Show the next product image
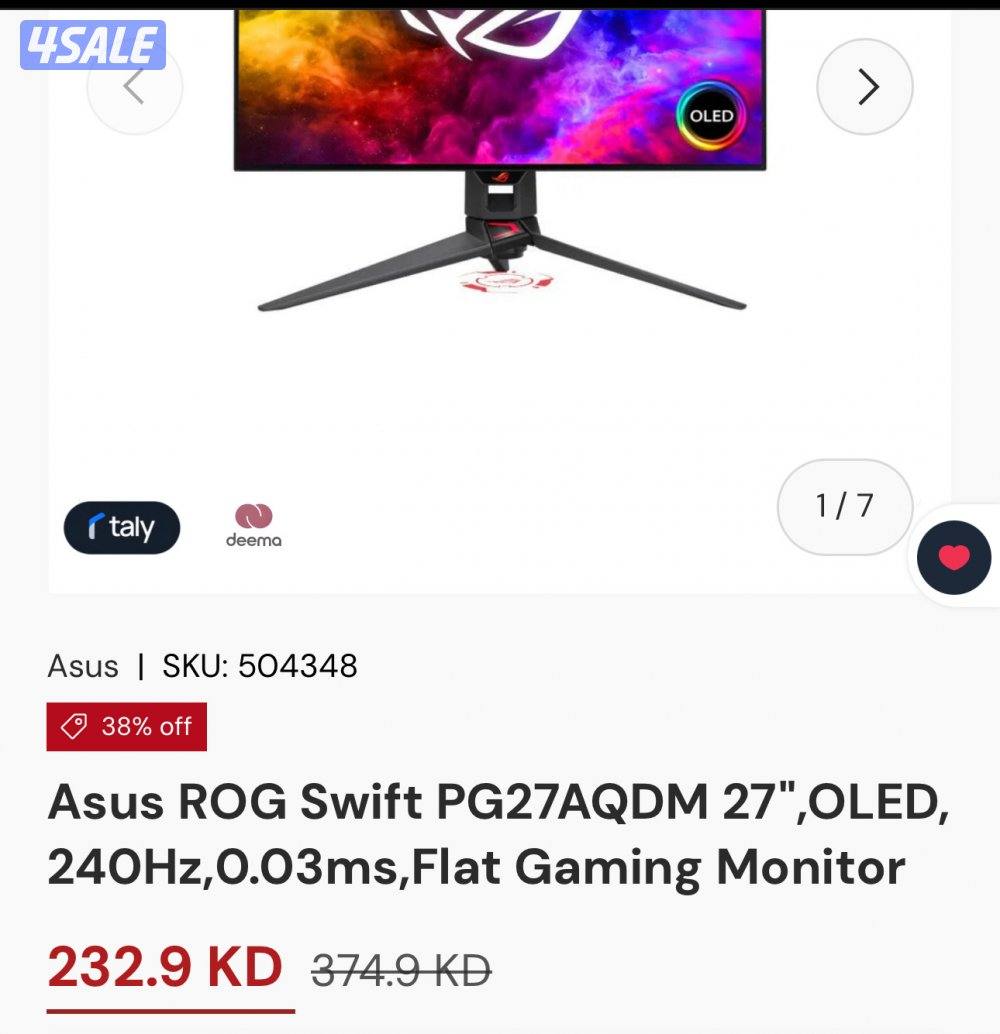Viewport: 1000px width, 1034px height. click(865, 88)
